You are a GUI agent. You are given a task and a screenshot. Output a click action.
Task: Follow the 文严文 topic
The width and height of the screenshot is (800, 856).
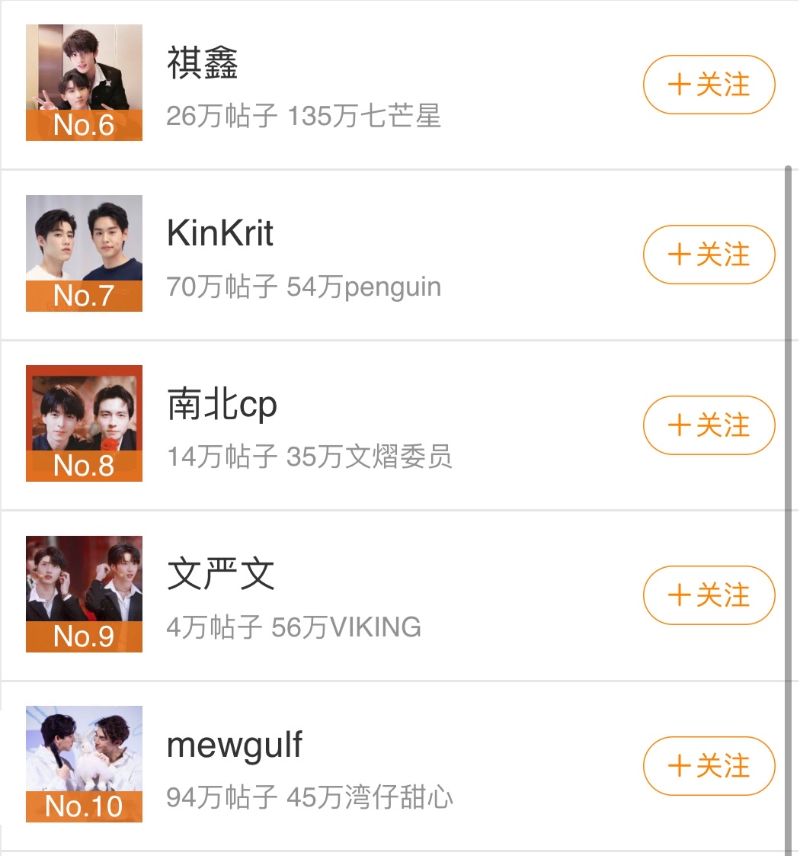pyautogui.click(x=709, y=595)
